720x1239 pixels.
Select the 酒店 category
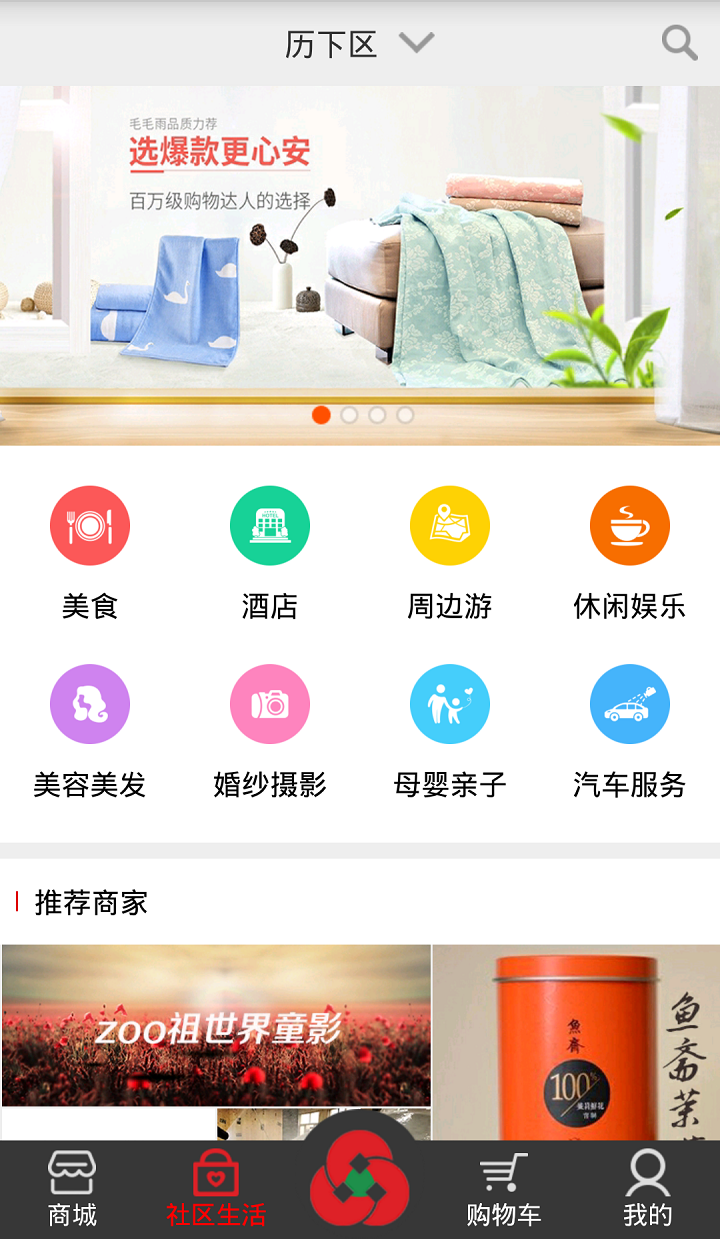pyautogui.click(x=270, y=552)
